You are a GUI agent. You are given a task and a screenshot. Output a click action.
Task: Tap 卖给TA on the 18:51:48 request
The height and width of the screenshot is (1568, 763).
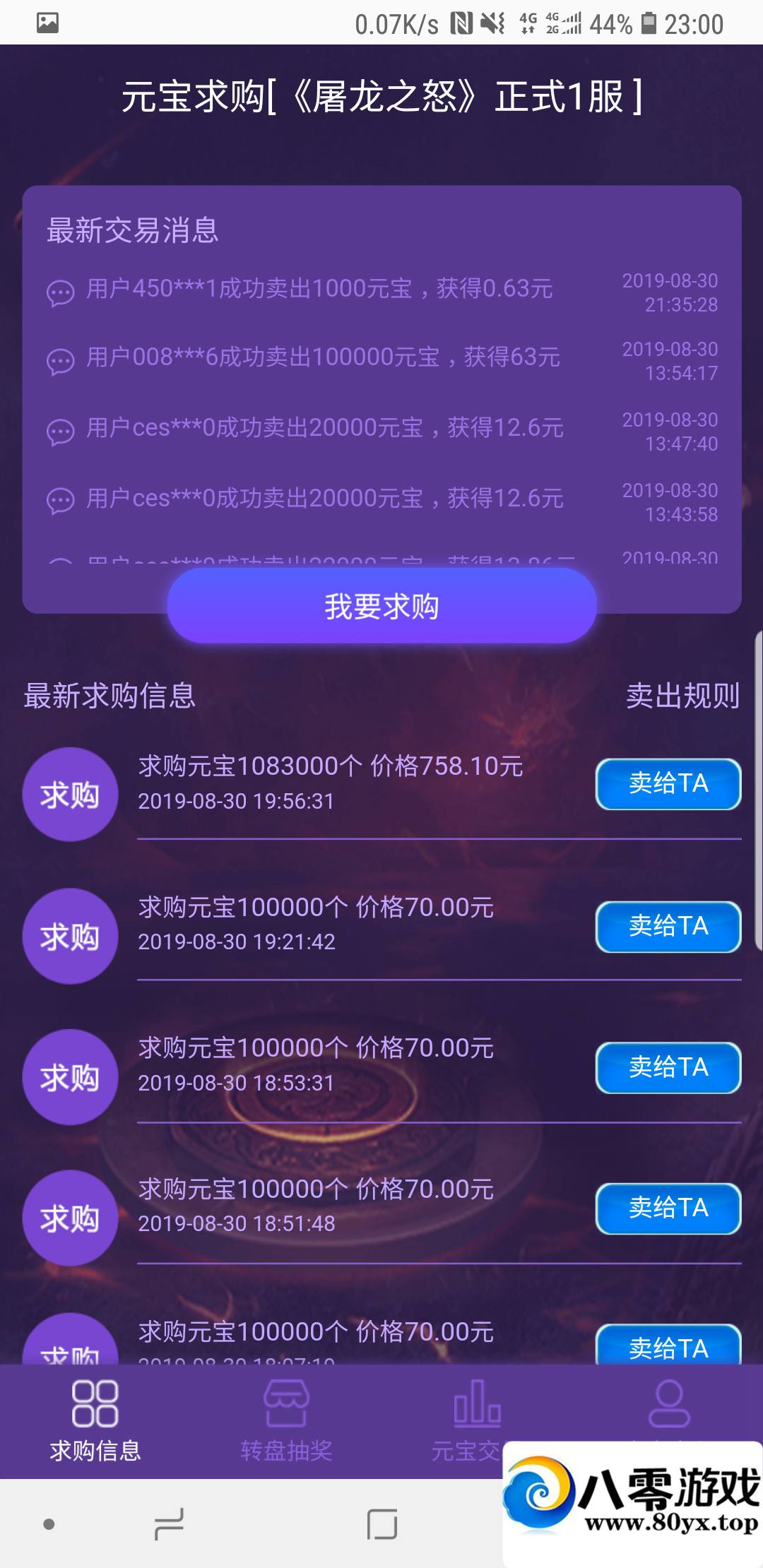coord(668,1208)
